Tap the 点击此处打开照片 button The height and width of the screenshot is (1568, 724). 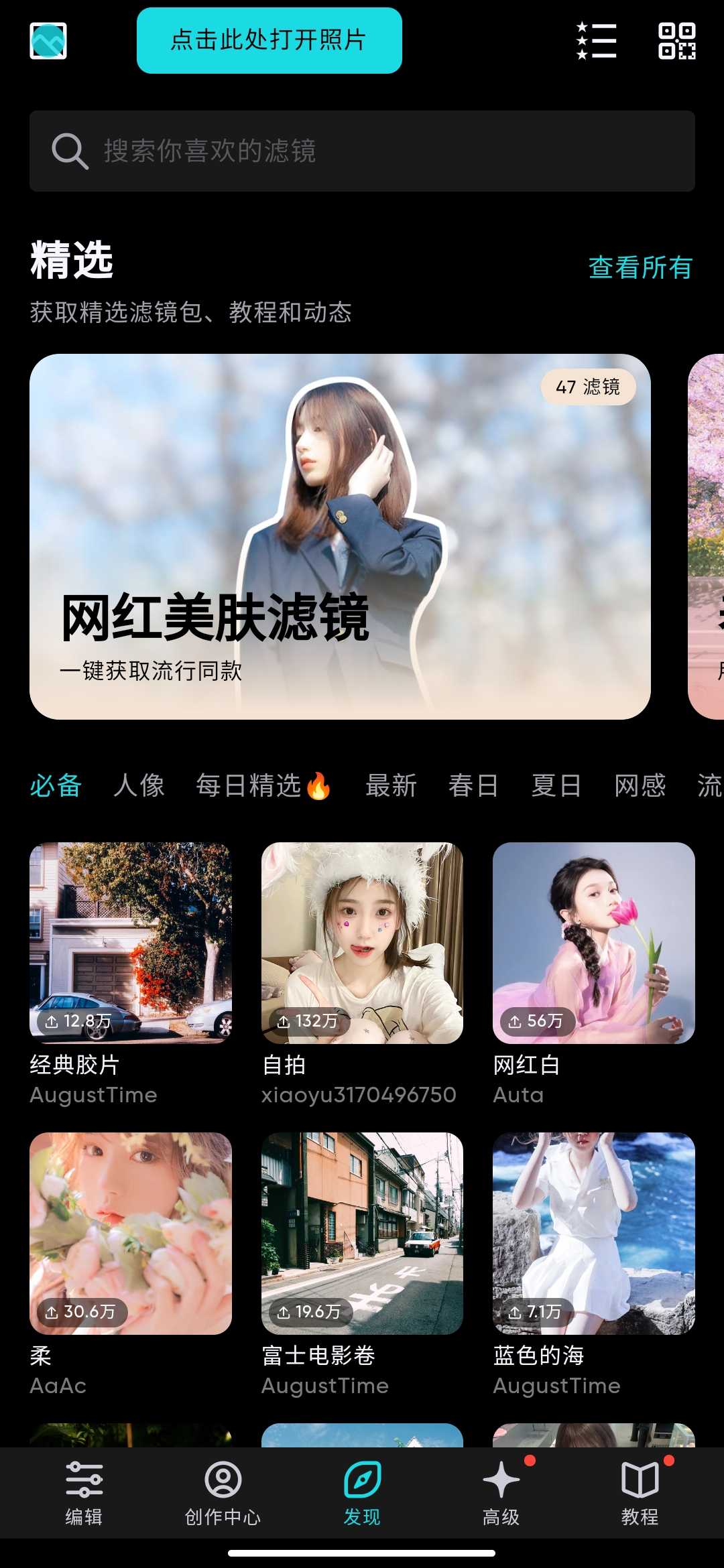point(269,40)
